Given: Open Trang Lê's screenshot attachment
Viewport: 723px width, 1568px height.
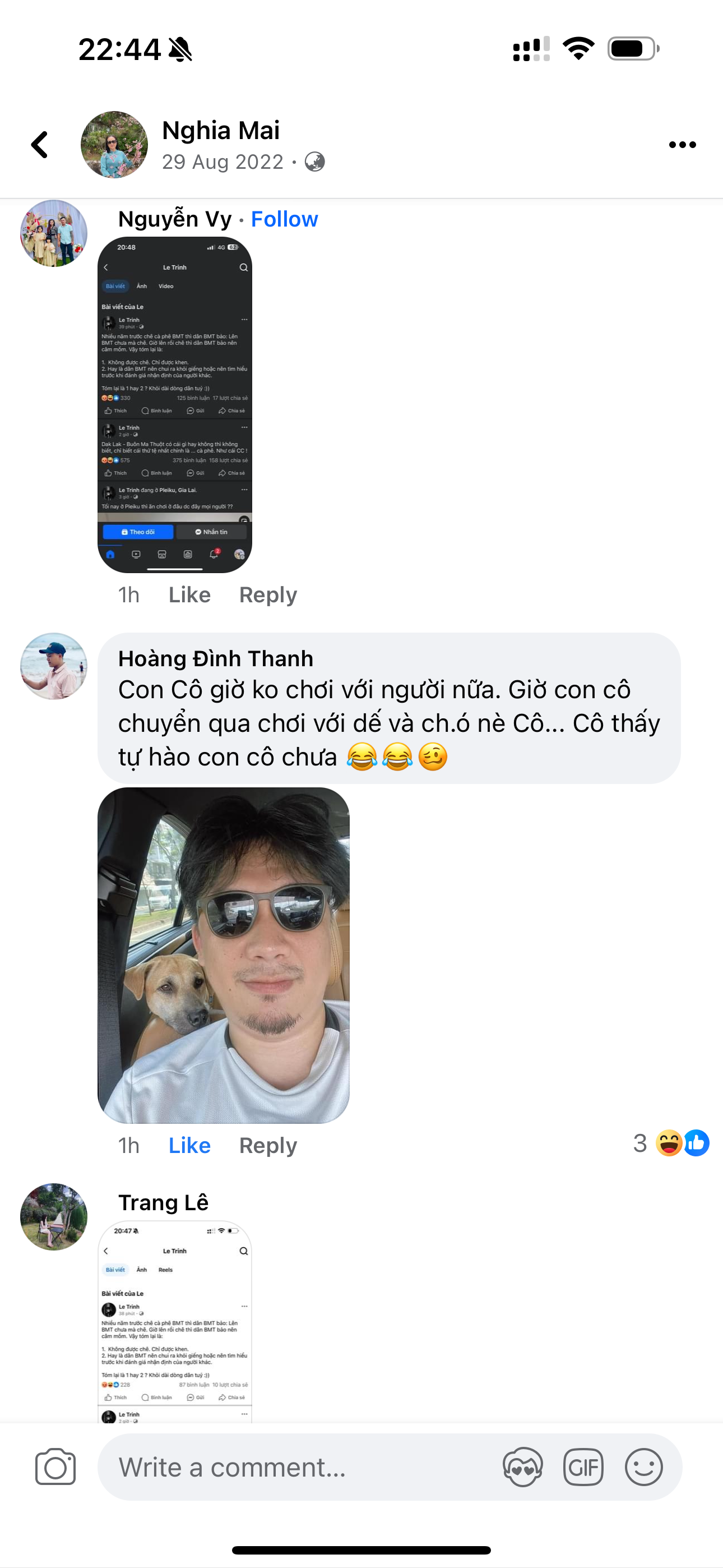Looking at the screenshot, I should pos(175,1321).
